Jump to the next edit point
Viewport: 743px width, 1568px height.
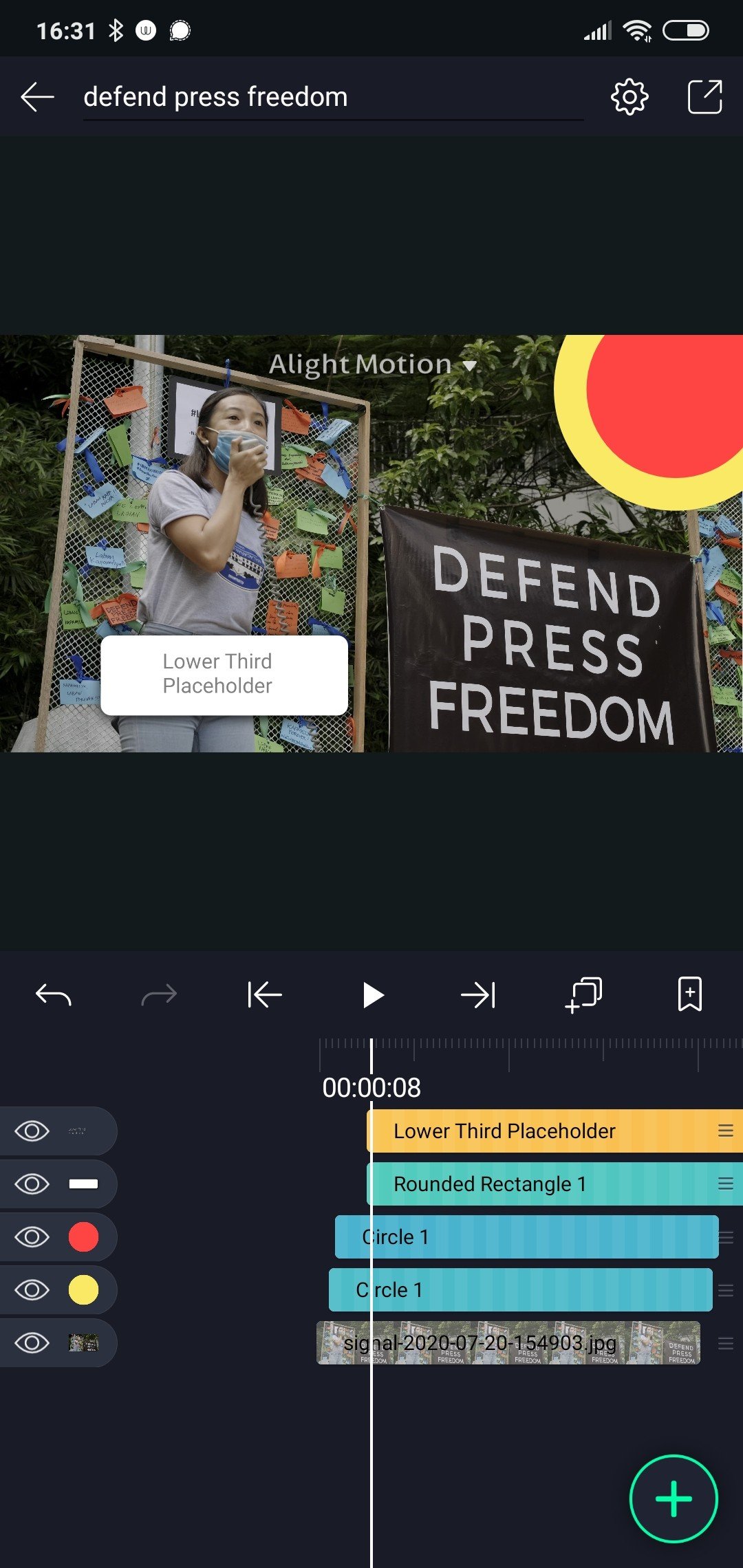[478, 994]
